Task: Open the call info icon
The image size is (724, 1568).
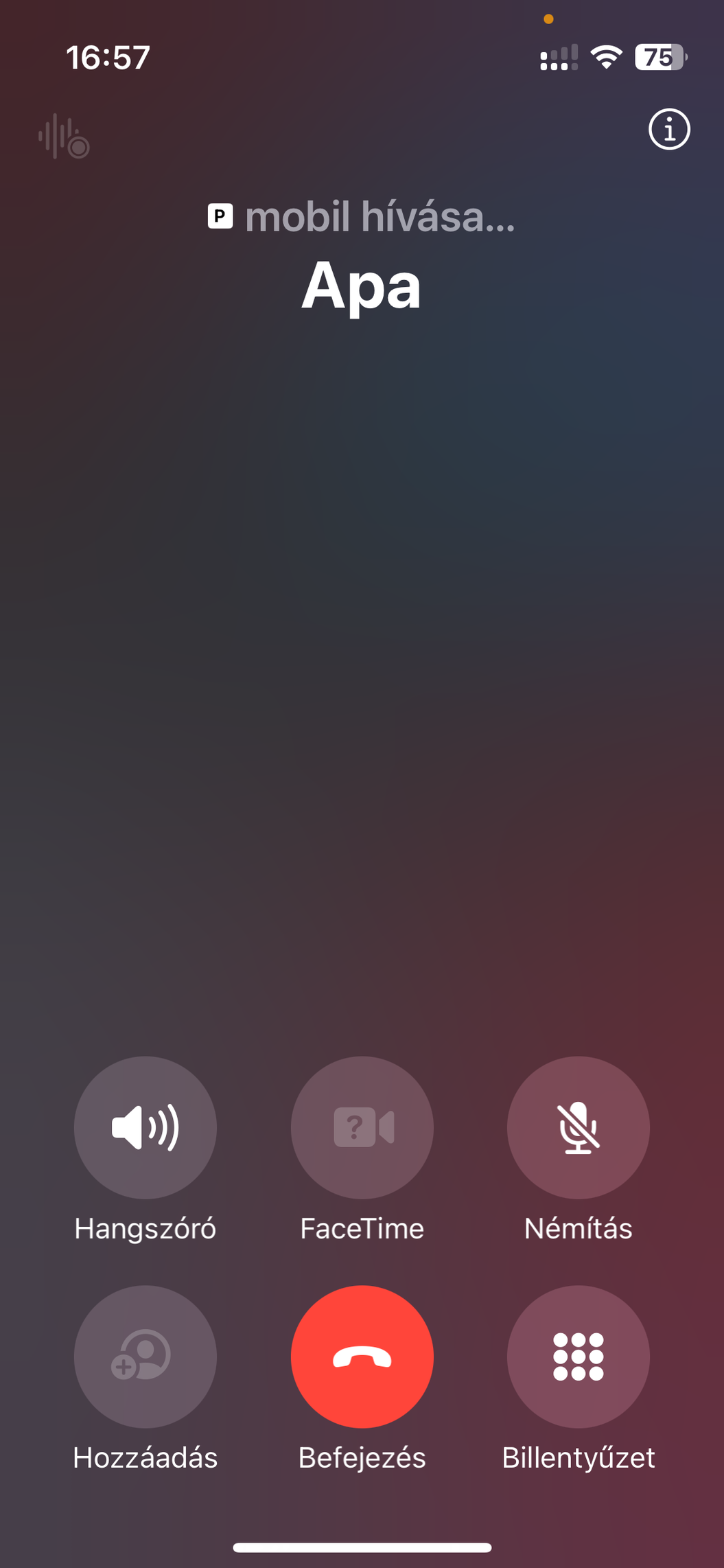Action: 669,129
